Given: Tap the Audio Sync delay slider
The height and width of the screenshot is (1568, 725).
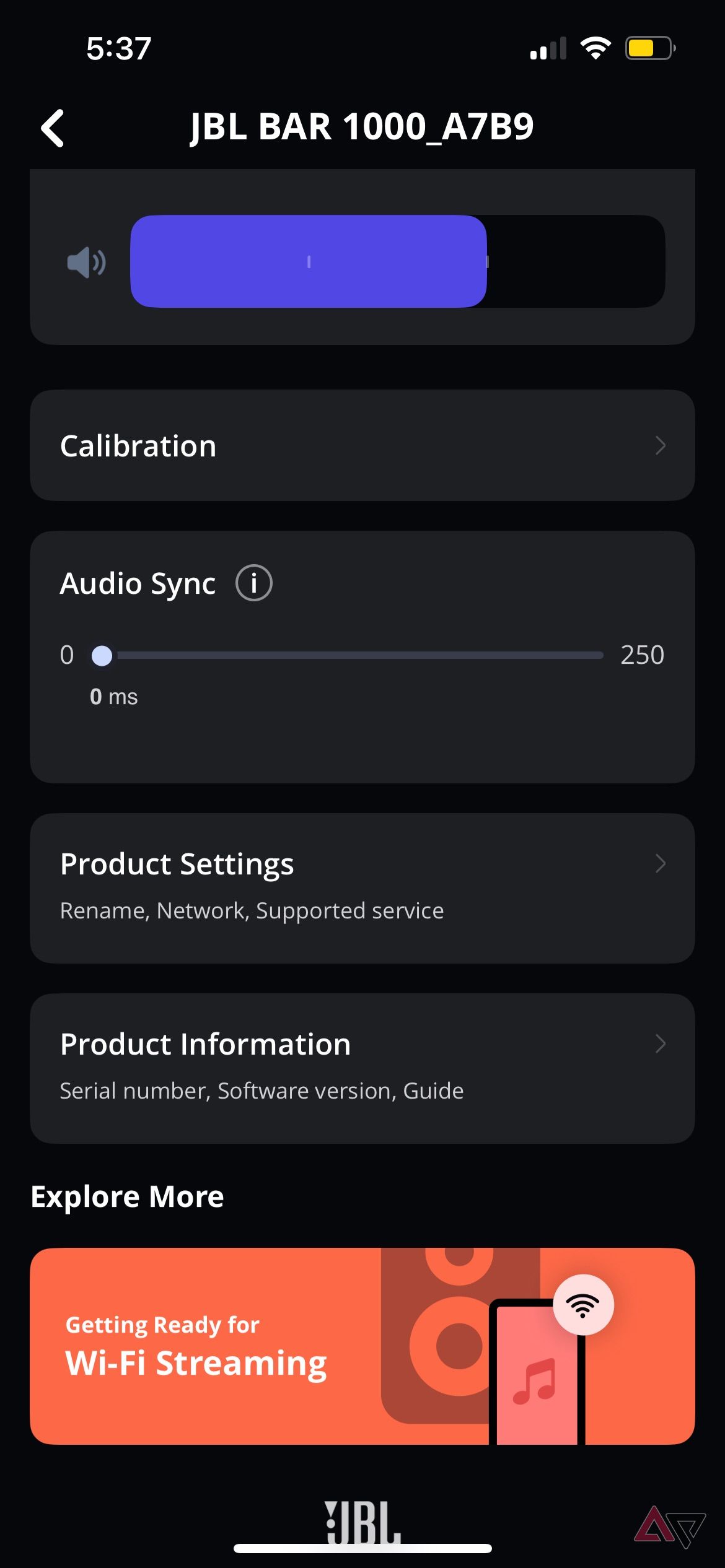Looking at the screenshot, I should (x=353, y=655).
